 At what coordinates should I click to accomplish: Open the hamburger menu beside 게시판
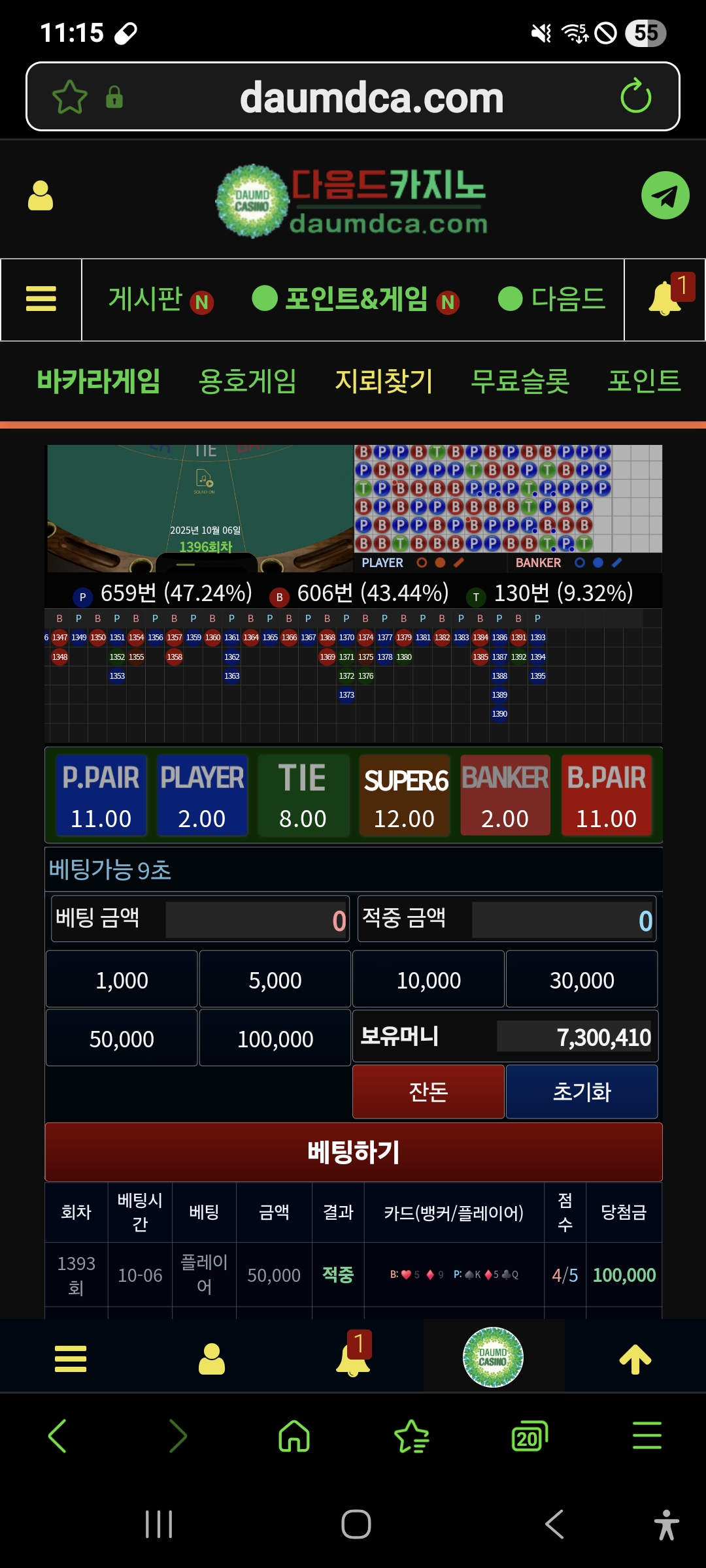tap(41, 299)
